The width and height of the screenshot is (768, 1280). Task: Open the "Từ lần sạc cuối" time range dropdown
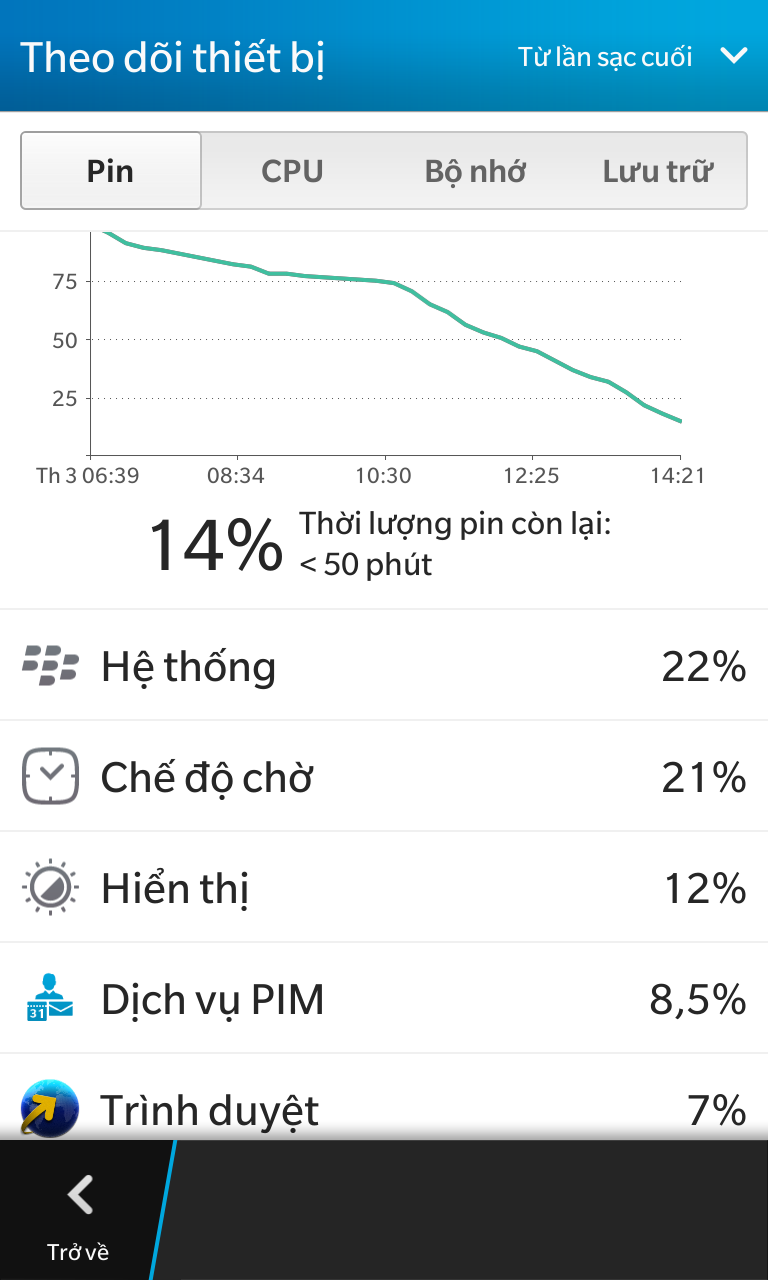632,56
